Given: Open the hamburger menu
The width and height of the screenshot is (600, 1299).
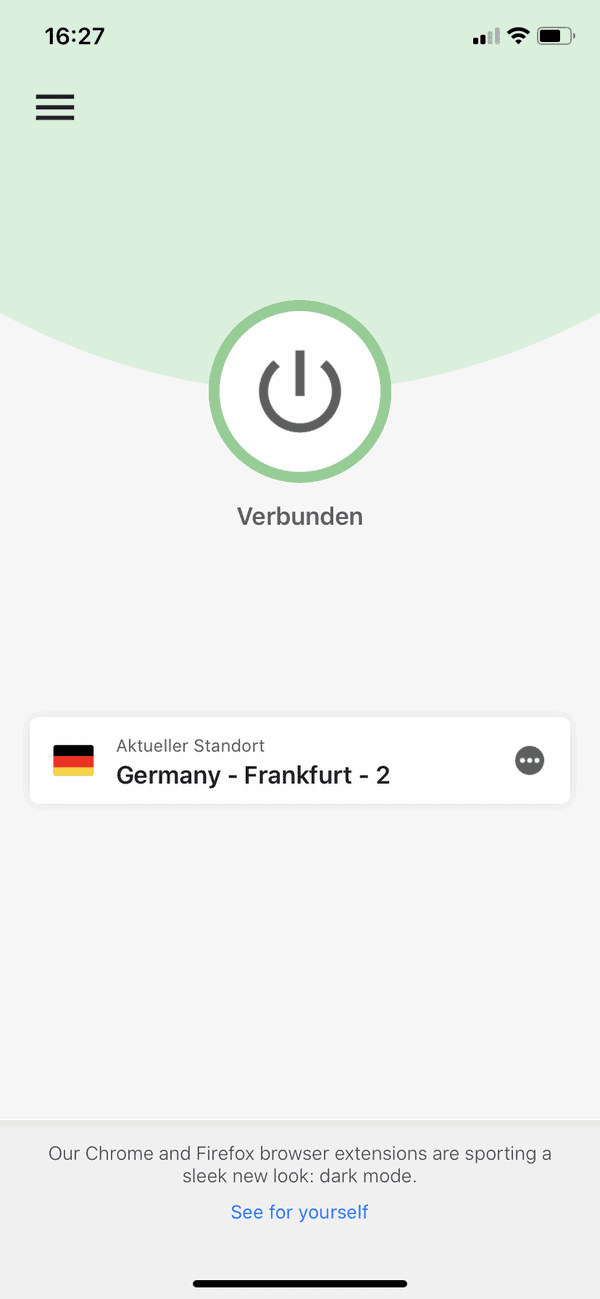Looking at the screenshot, I should pyautogui.click(x=55, y=108).
